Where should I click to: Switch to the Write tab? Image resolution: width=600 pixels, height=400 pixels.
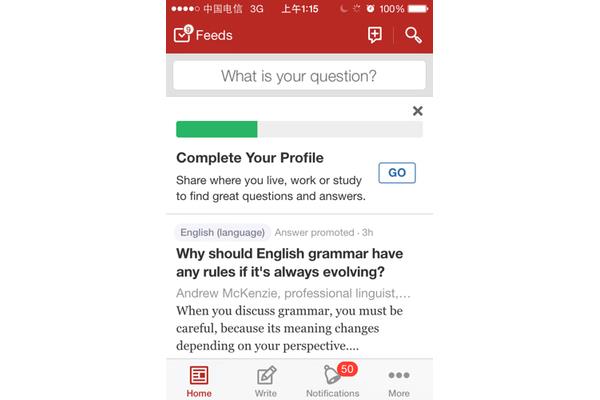[x=266, y=380]
